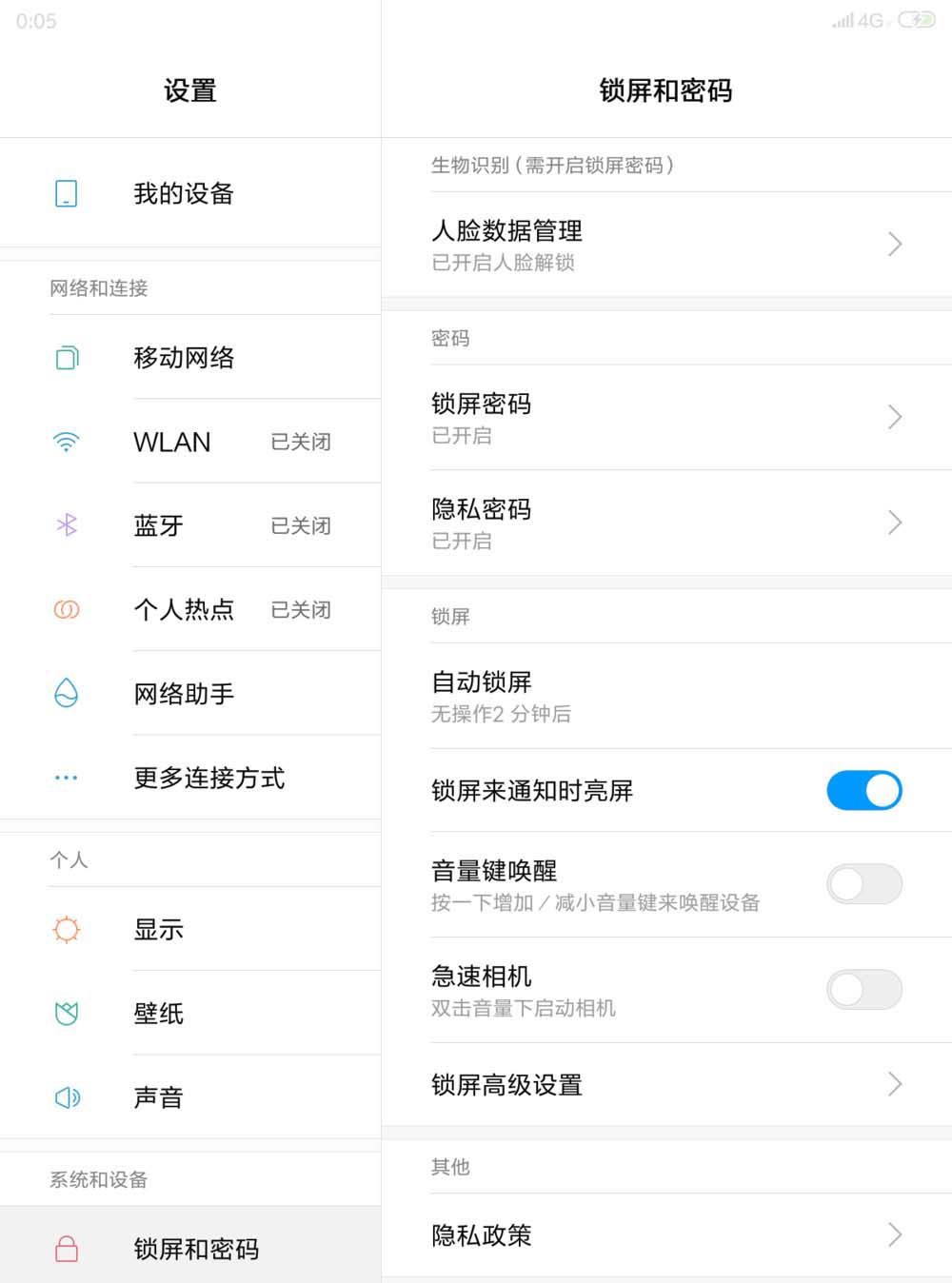Open 自动锁屏 auto-lock timing settings
This screenshot has height=1283, width=952.
pyautogui.click(x=666, y=695)
